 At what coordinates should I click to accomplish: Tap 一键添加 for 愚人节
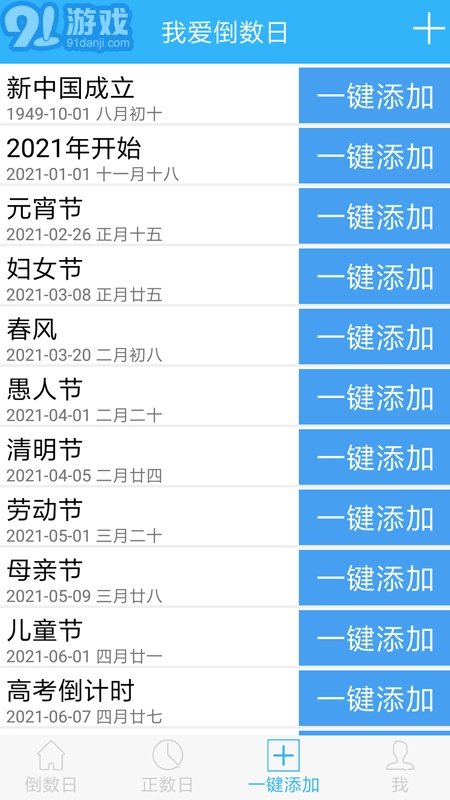click(x=374, y=396)
